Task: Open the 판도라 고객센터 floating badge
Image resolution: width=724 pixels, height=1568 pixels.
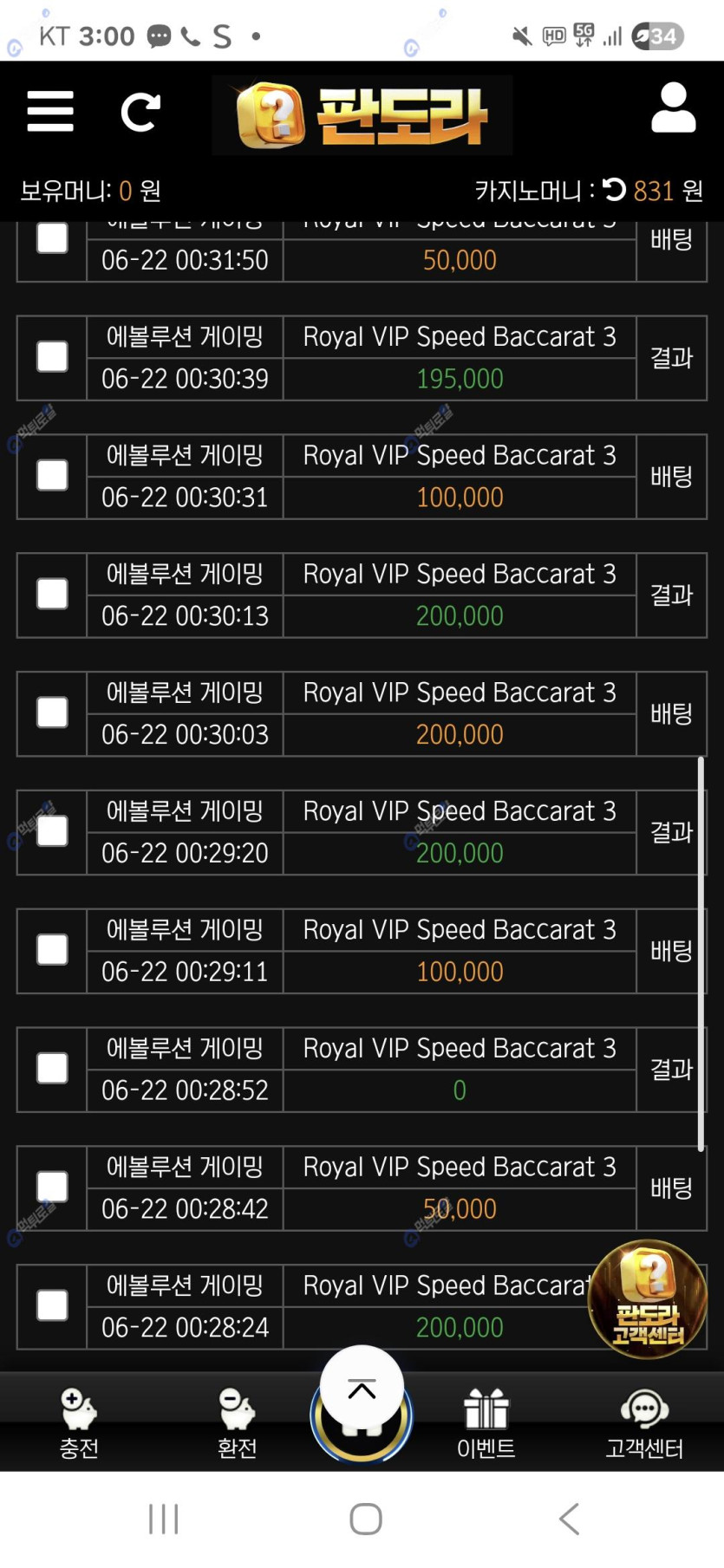Action: click(648, 1298)
